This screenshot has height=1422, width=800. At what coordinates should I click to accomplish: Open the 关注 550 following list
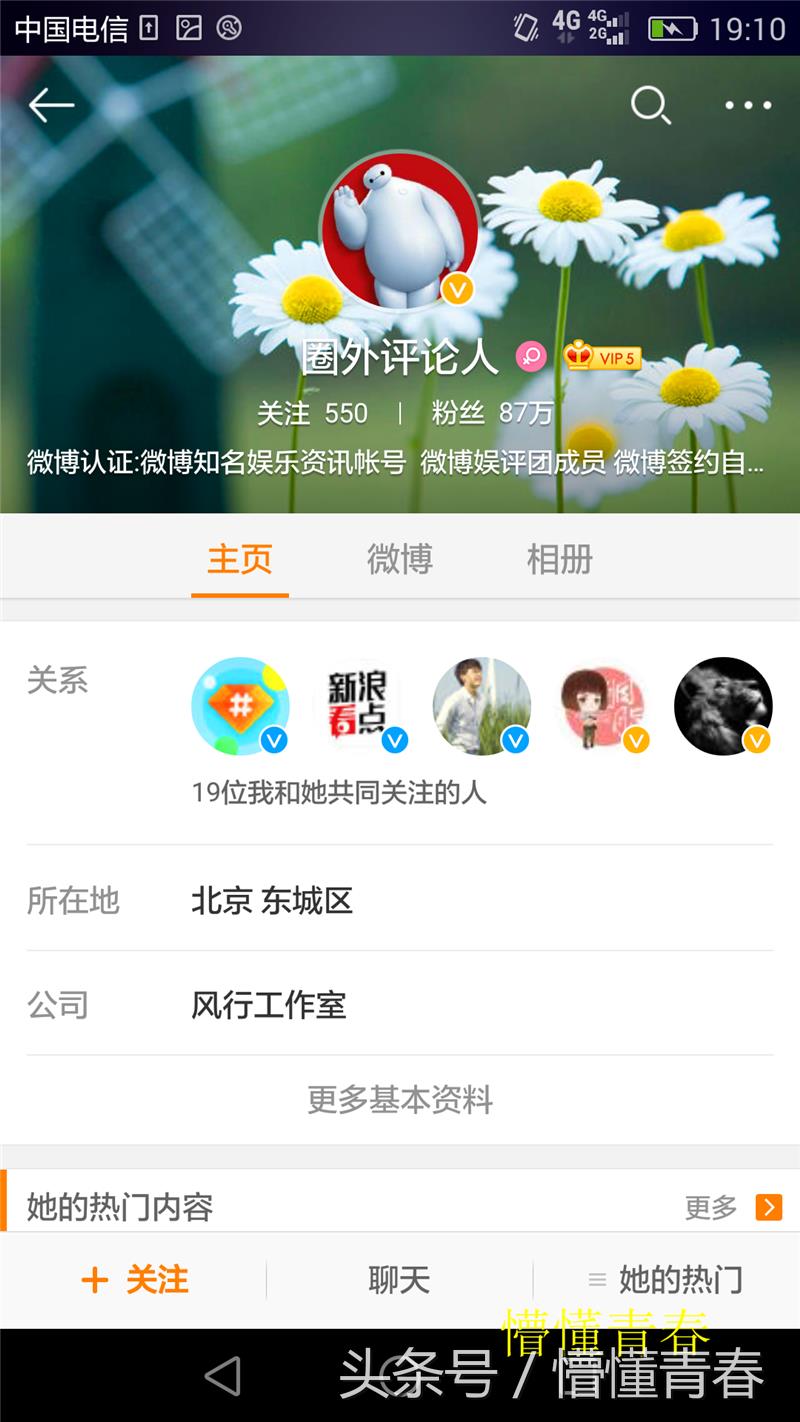[312, 413]
